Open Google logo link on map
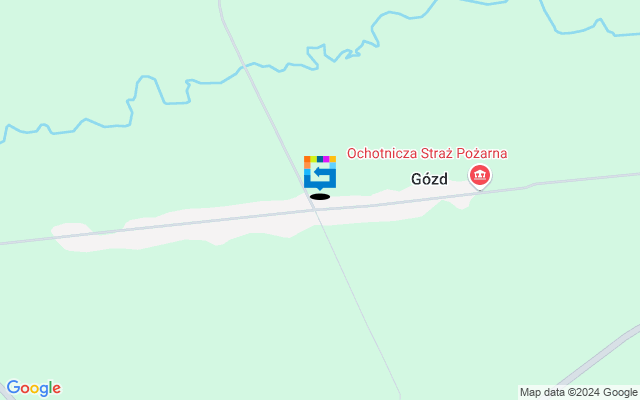Viewport: 640px width, 400px height. point(33,388)
